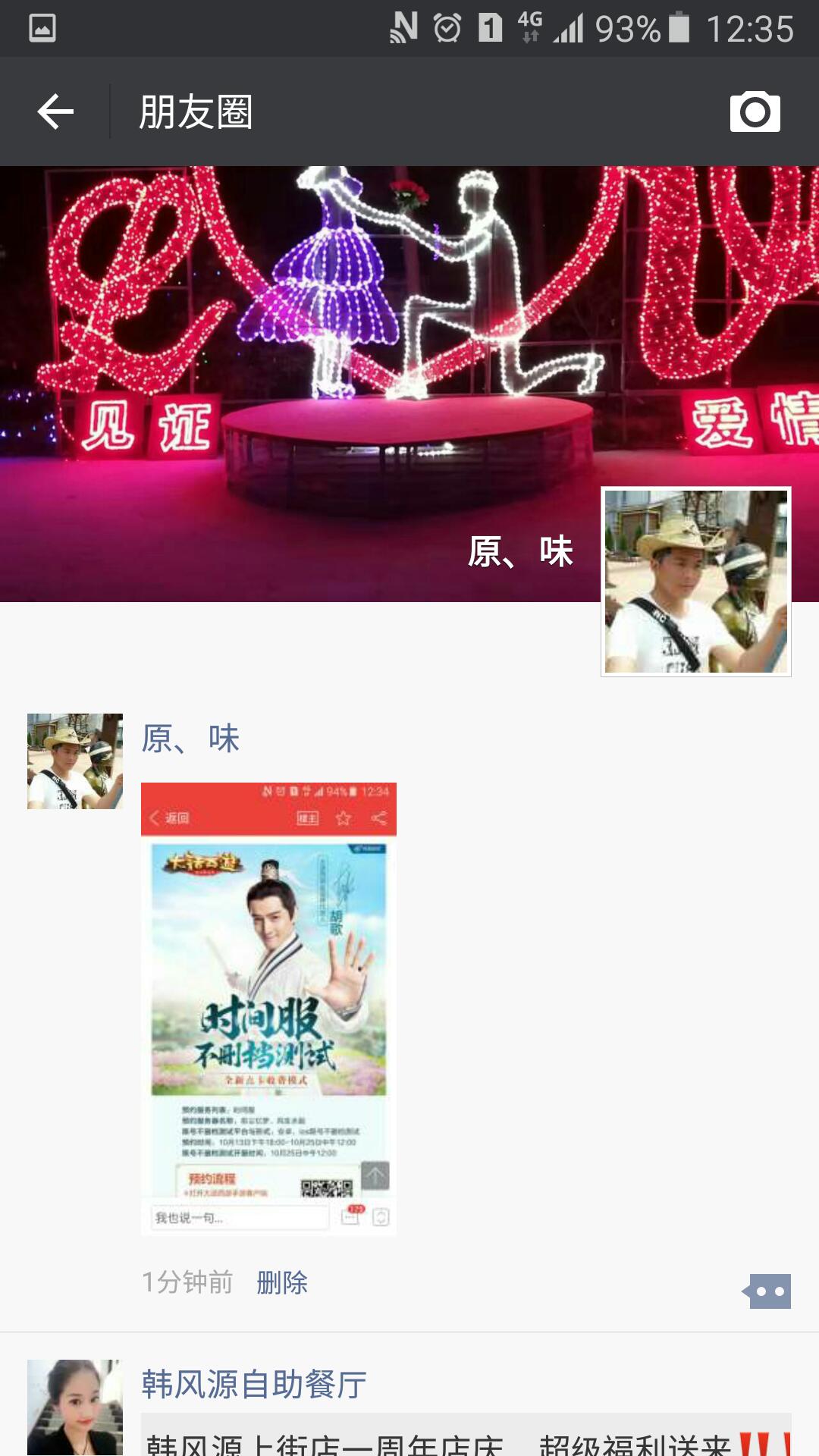This screenshot has height=1456, width=819.
Task: Open 韩风源自助餐厅 profile name
Action: pyautogui.click(x=254, y=1384)
